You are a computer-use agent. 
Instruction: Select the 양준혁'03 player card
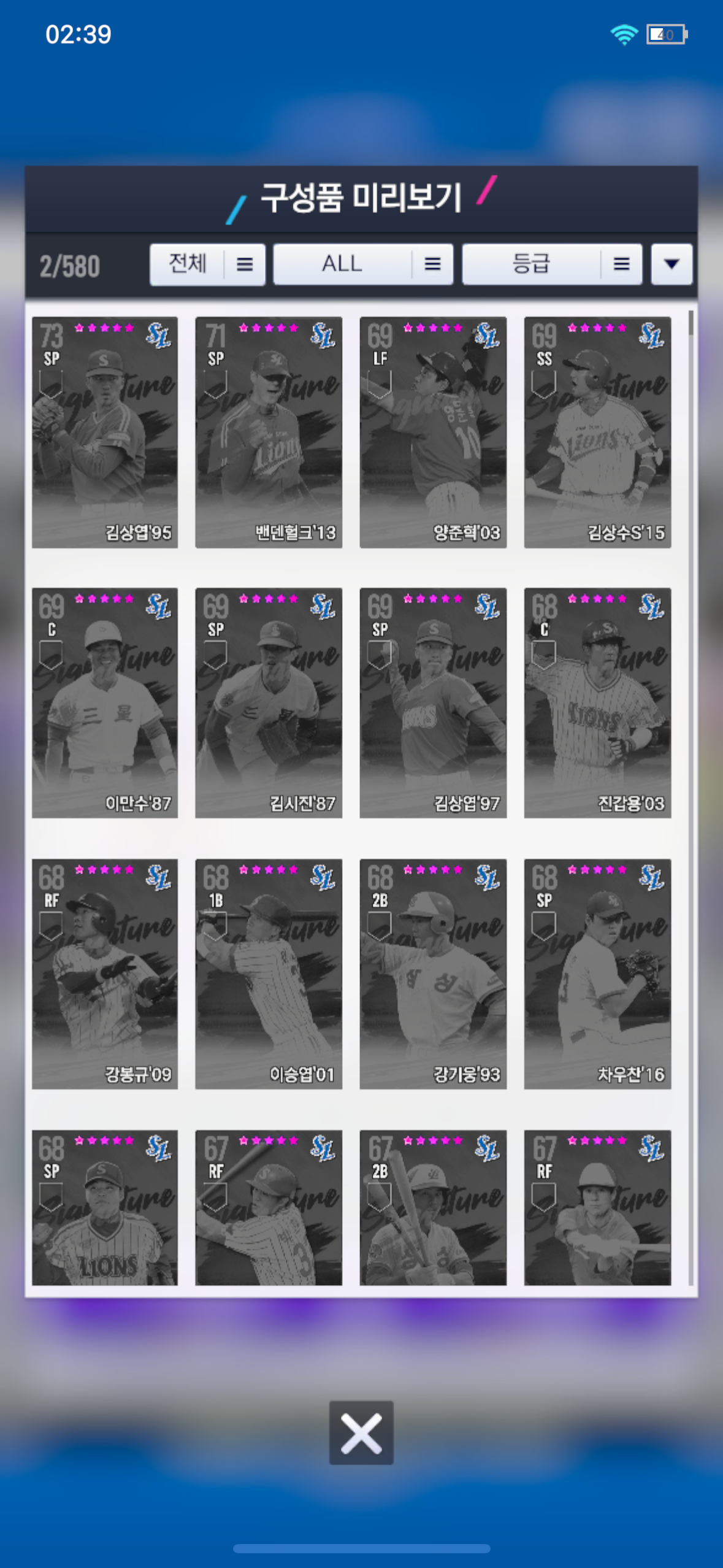pos(433,432)
